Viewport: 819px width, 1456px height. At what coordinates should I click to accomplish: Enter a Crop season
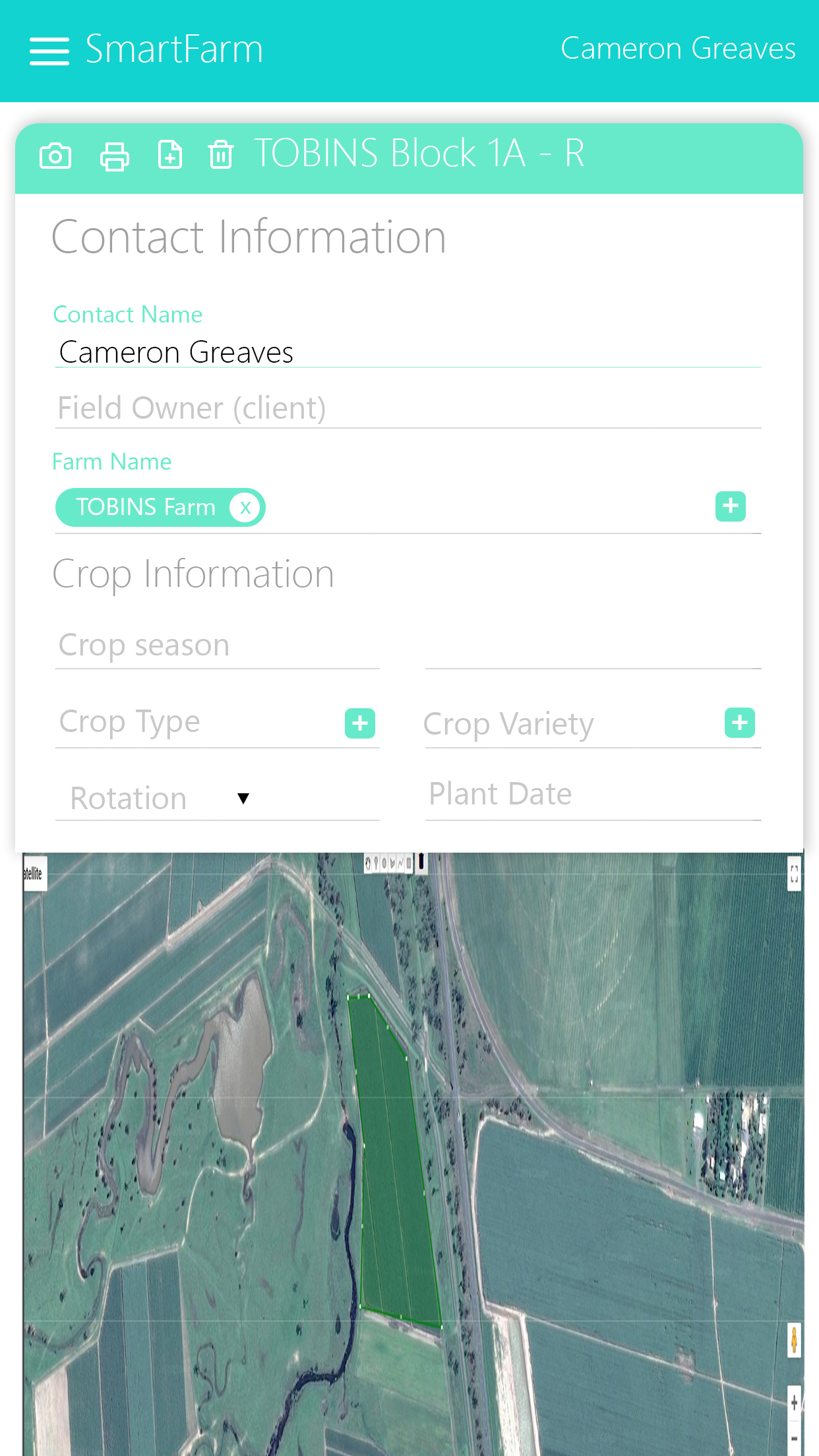coord(217,646)
